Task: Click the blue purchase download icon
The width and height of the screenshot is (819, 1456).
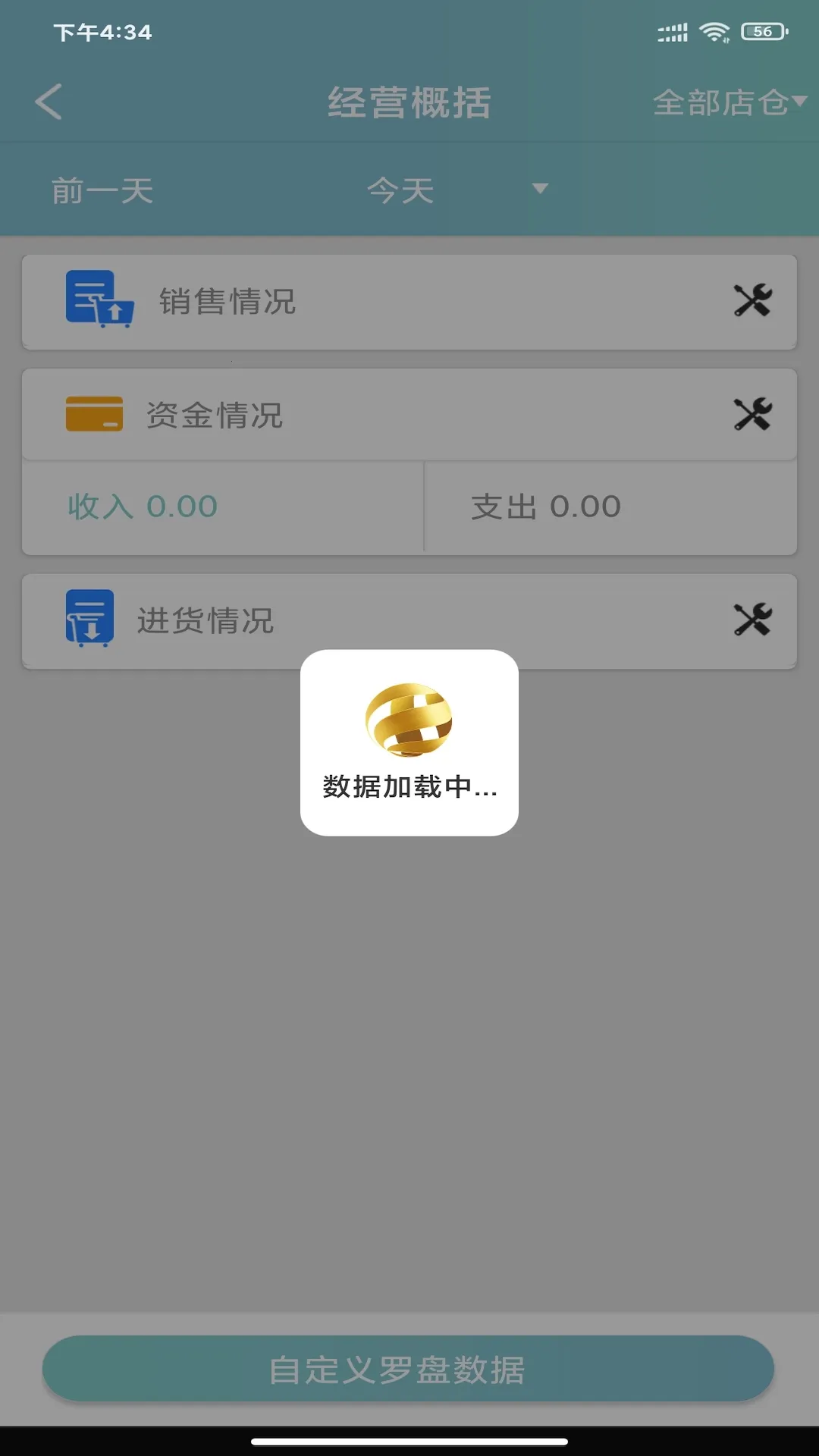Action: 89,620
